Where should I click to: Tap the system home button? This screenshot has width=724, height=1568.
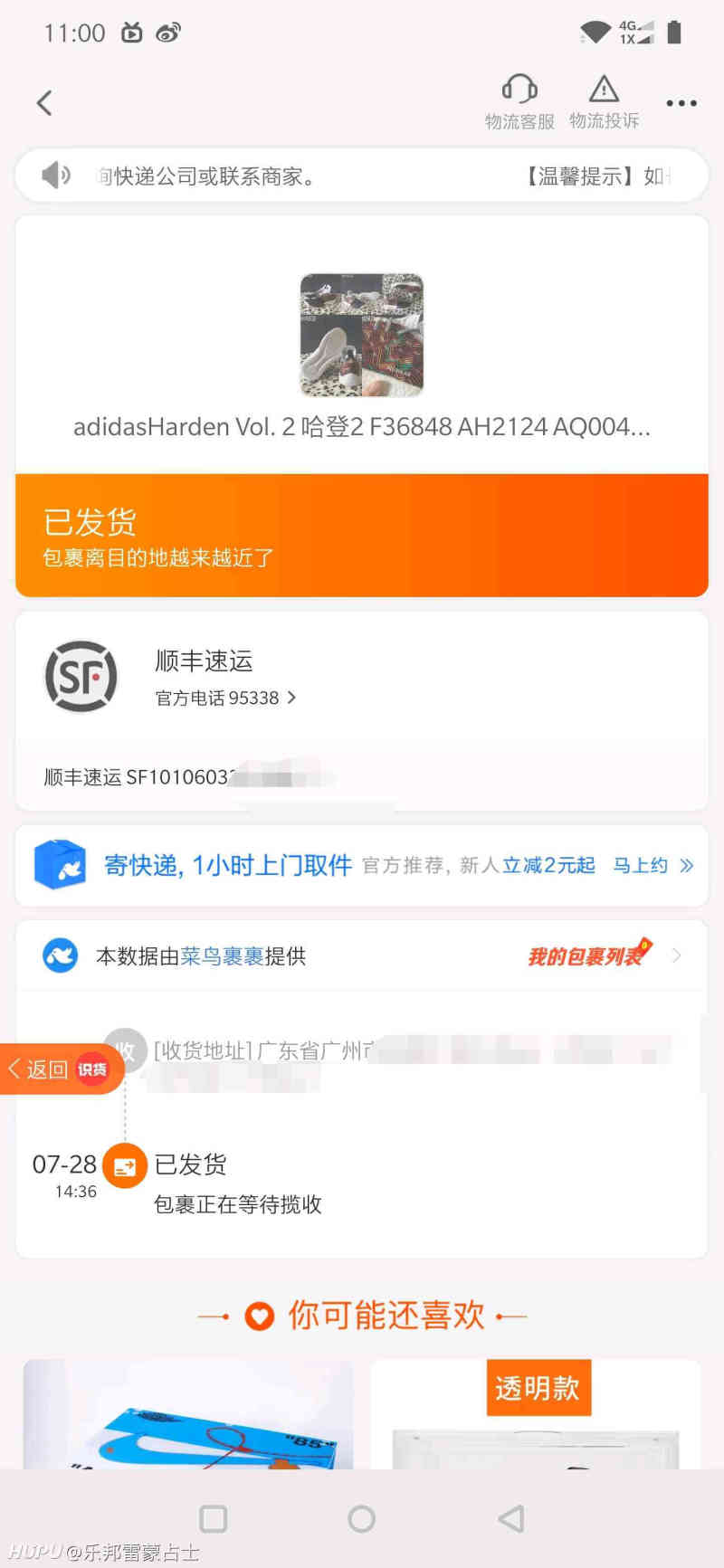(x=361, y=1518)
